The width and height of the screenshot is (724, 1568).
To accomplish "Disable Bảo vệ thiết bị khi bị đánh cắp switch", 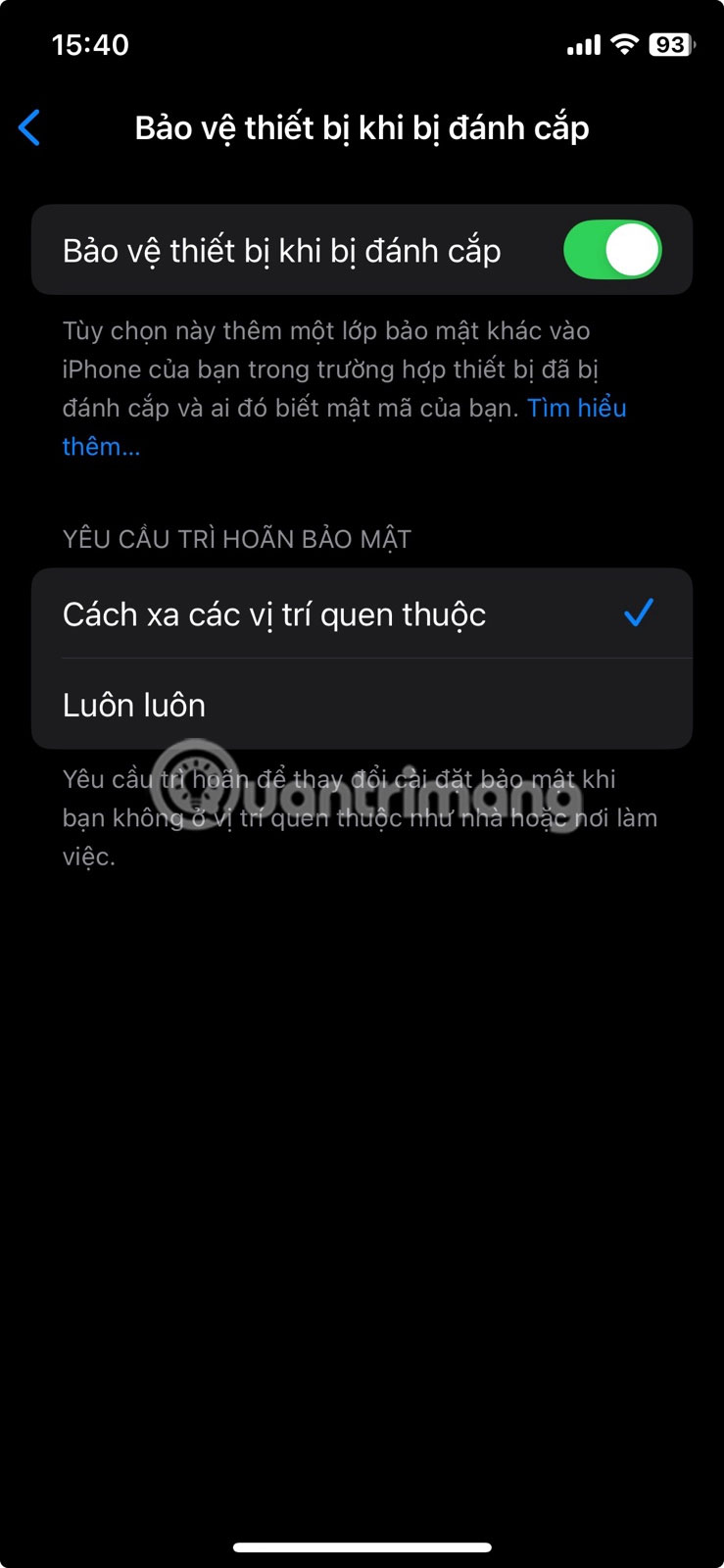I will (x=611, y=250).
